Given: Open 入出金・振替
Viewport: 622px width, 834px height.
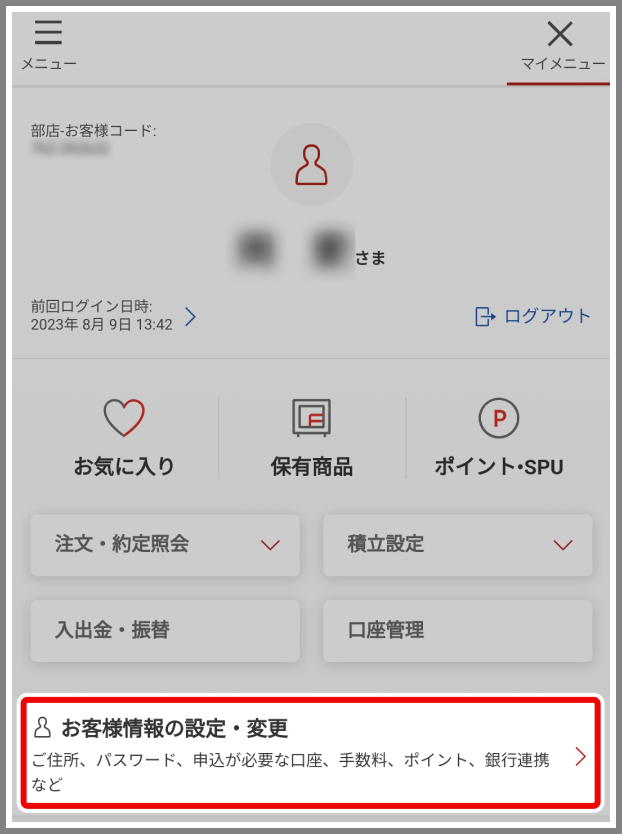Looking at the screenshot, I should click(x=165, y=630).
